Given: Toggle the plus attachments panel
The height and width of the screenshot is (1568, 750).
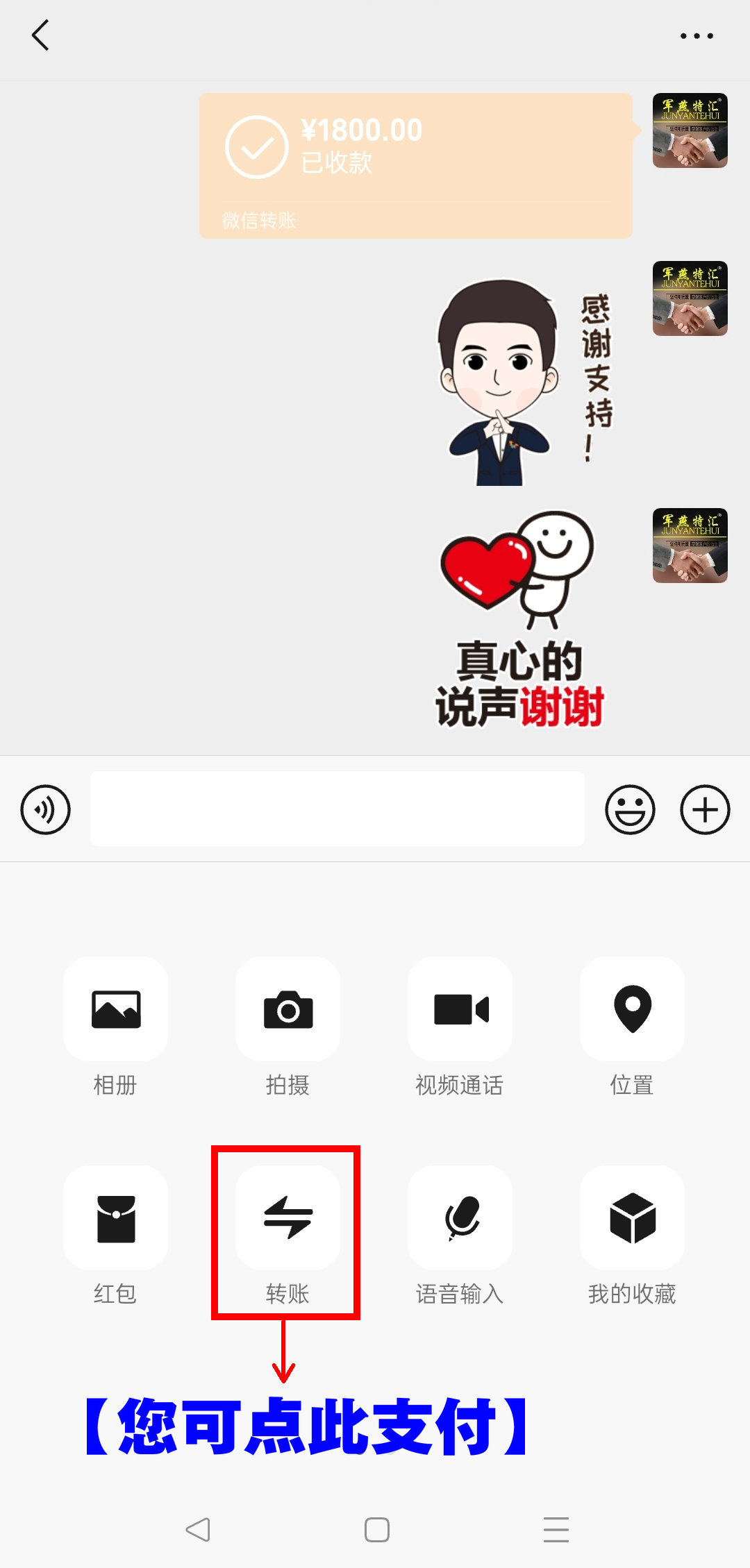Looking at the screenshot, I should pyautogui.click(x=705, y=809).
